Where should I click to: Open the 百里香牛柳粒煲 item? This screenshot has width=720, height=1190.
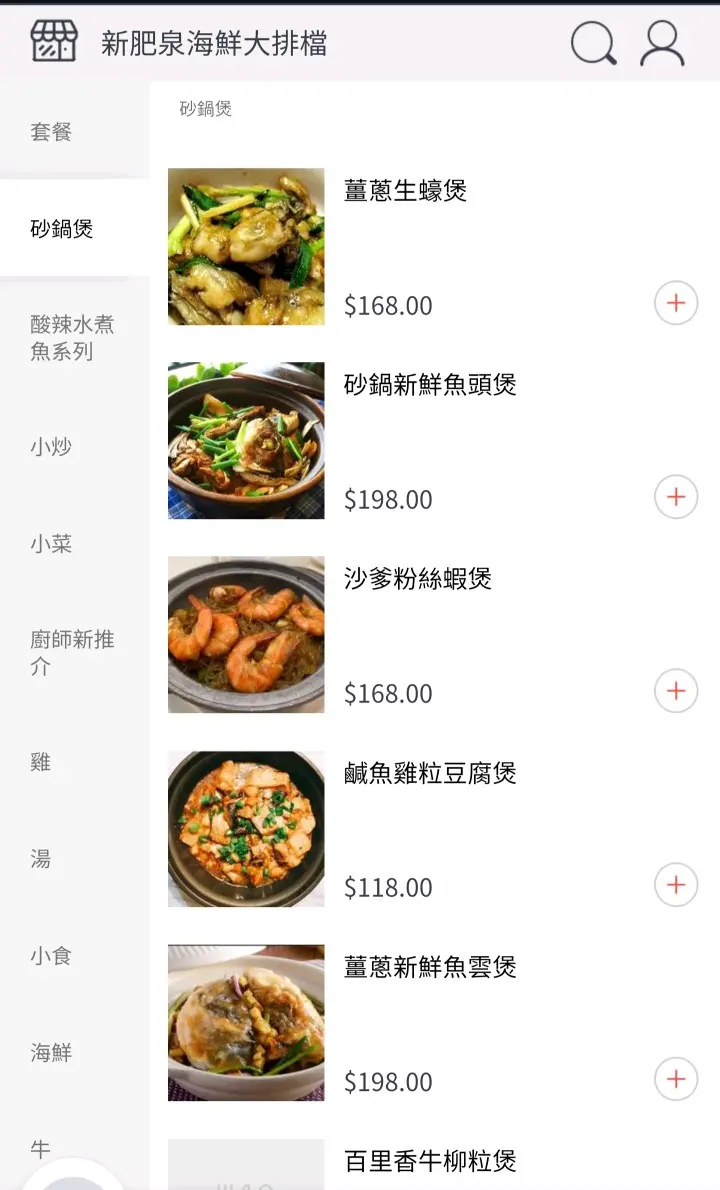point(430,1162)
